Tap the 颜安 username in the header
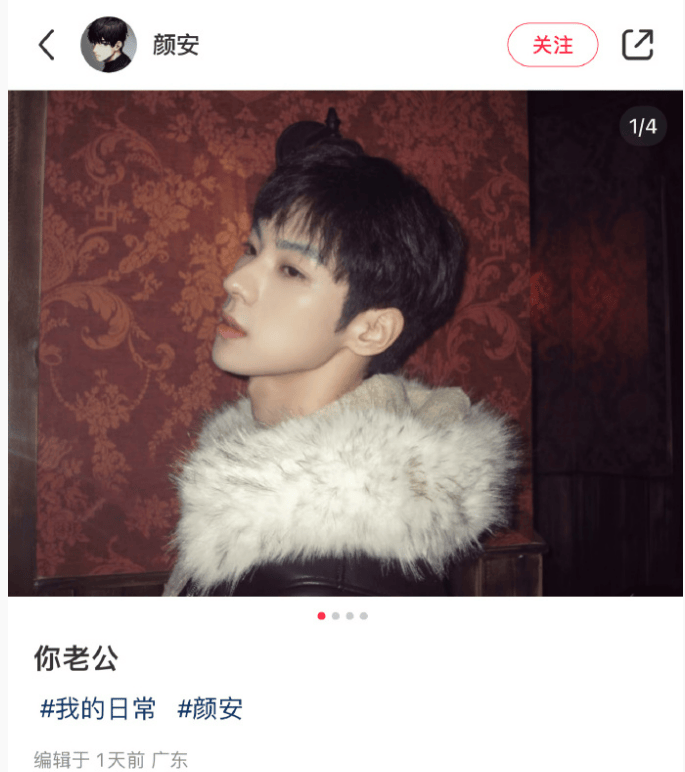The height and width of the screenshot is (772, 685). pos(176,45)
